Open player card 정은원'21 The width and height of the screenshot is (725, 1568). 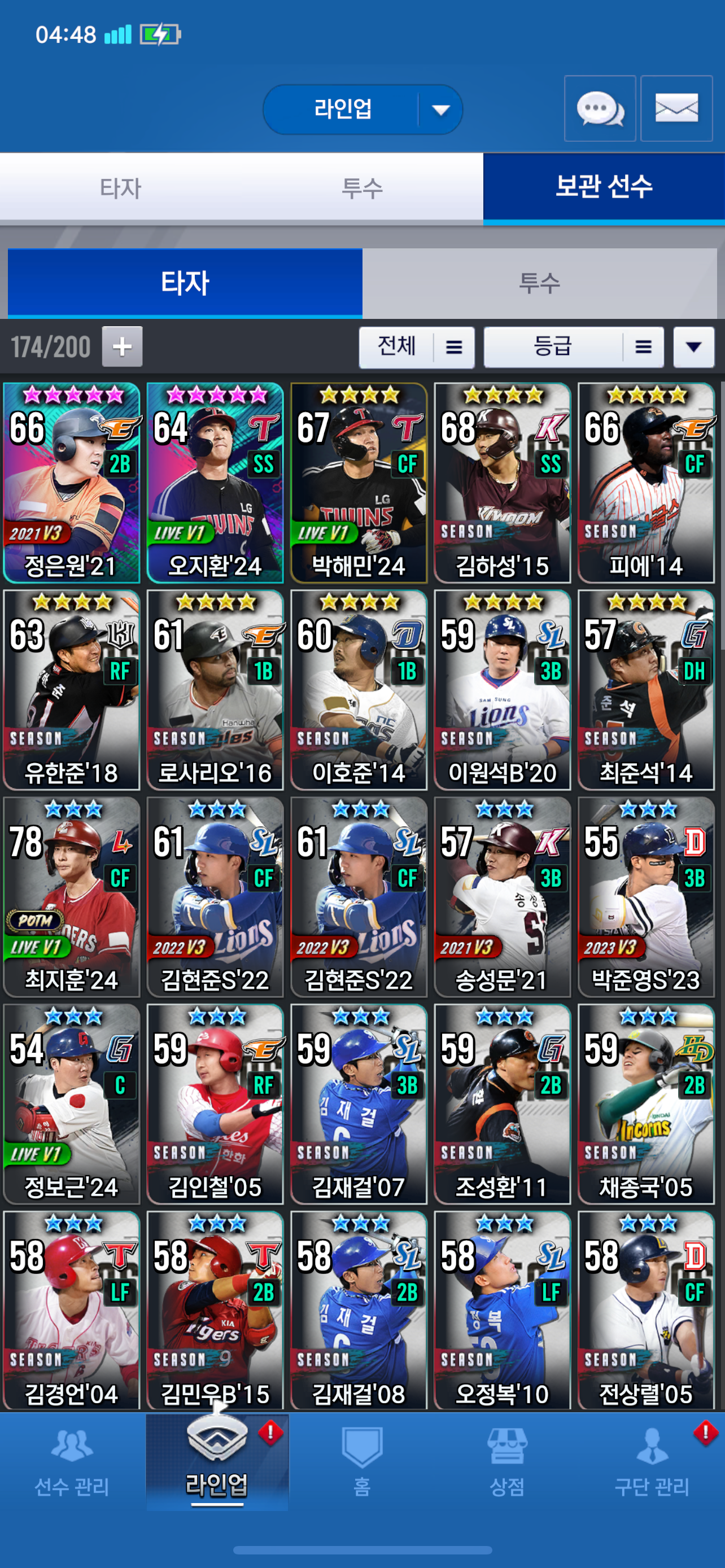(x=71, y=483)
